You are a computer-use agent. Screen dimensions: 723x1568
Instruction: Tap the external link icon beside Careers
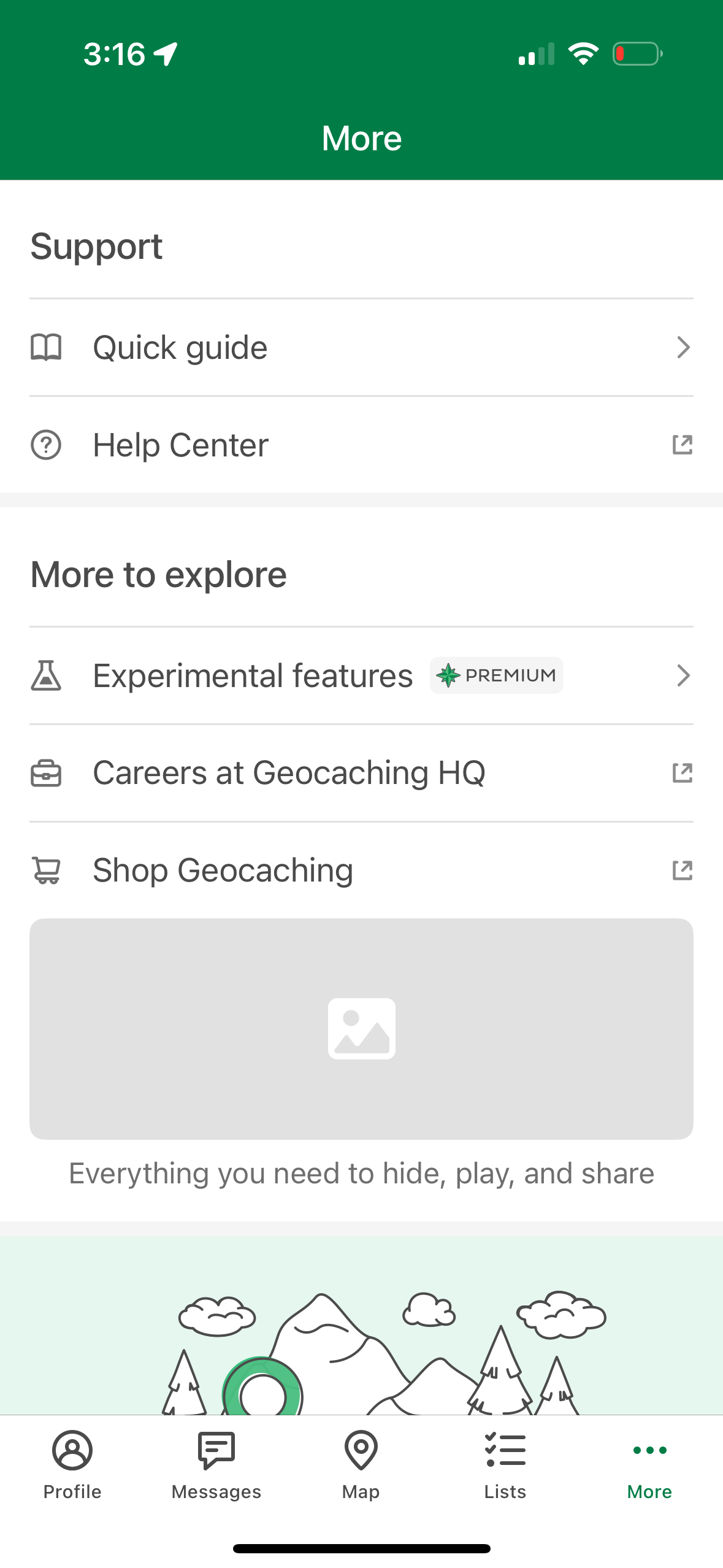pos(682,772)
